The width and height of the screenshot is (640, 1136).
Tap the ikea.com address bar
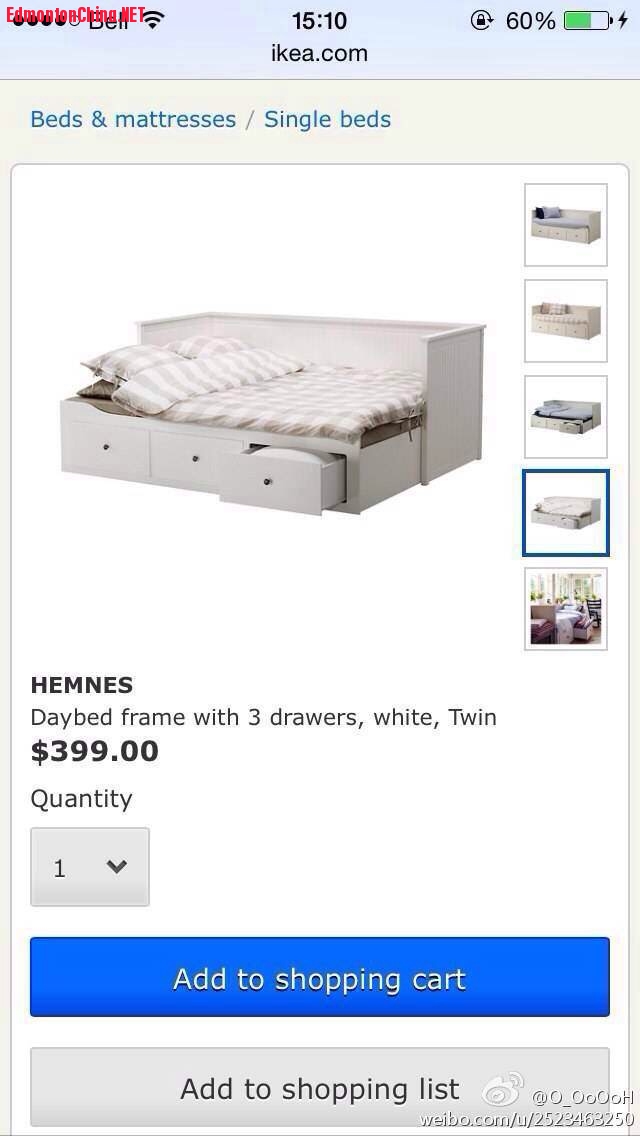point(320,54)
